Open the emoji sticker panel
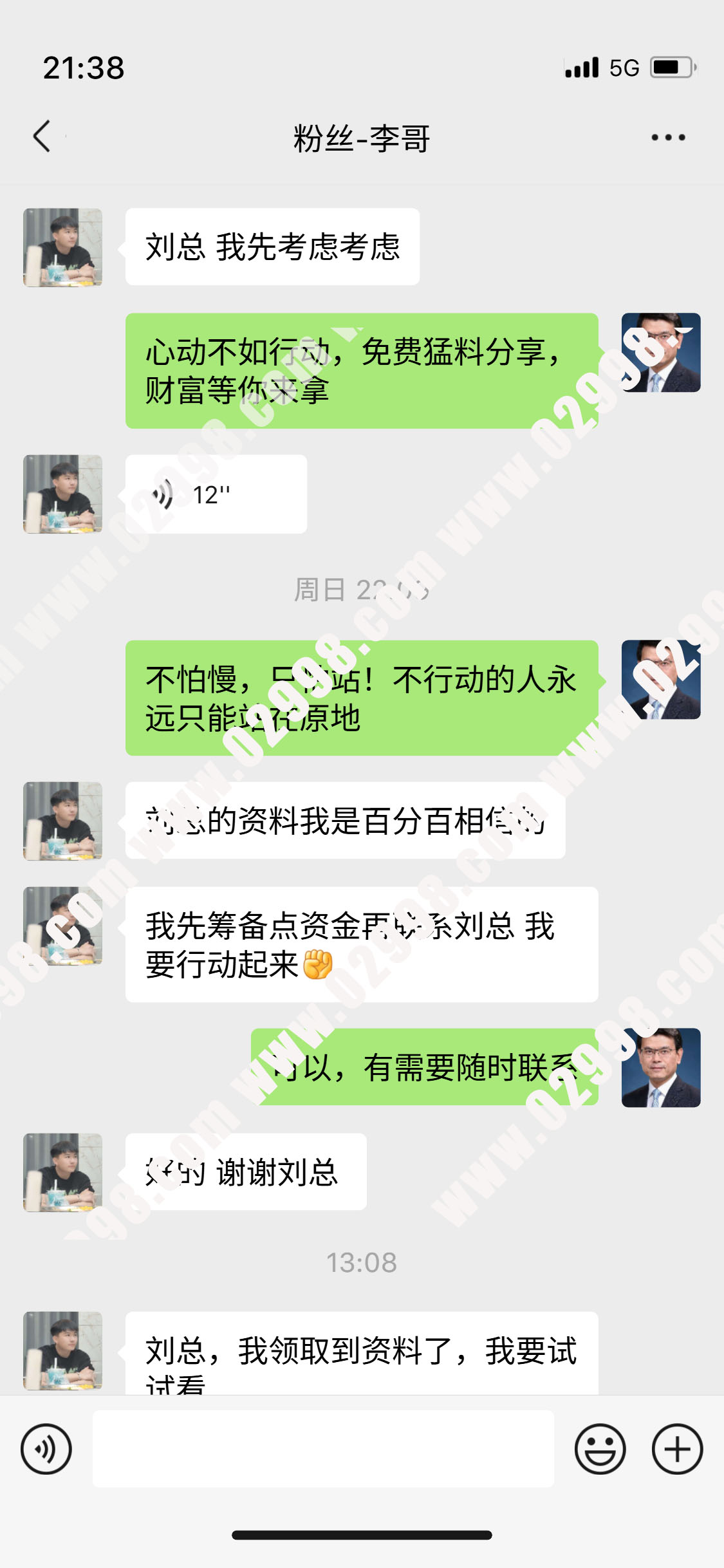This screenshot has width=724, height=1568. click(x=600, y=1449)
